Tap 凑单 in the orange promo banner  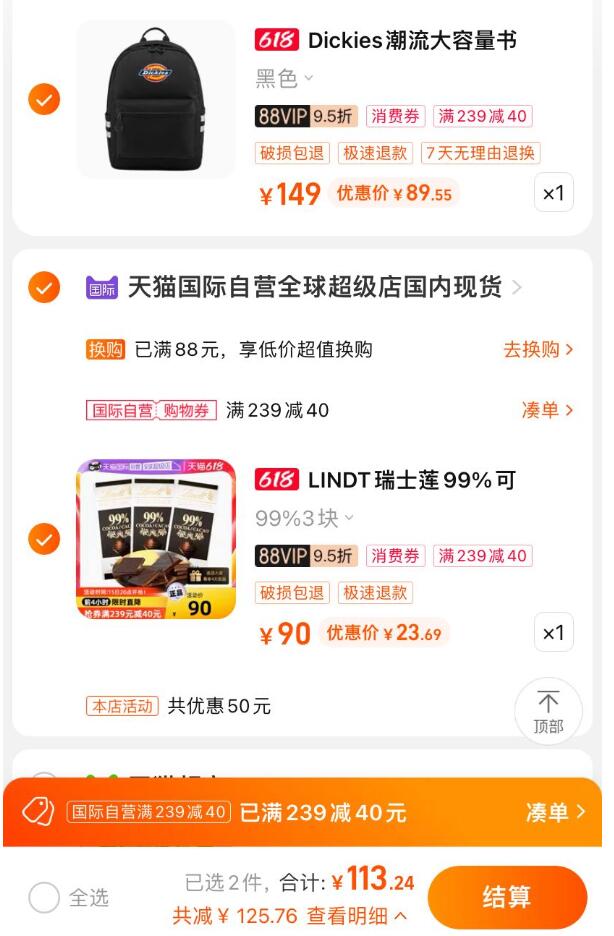click(555, 812)
